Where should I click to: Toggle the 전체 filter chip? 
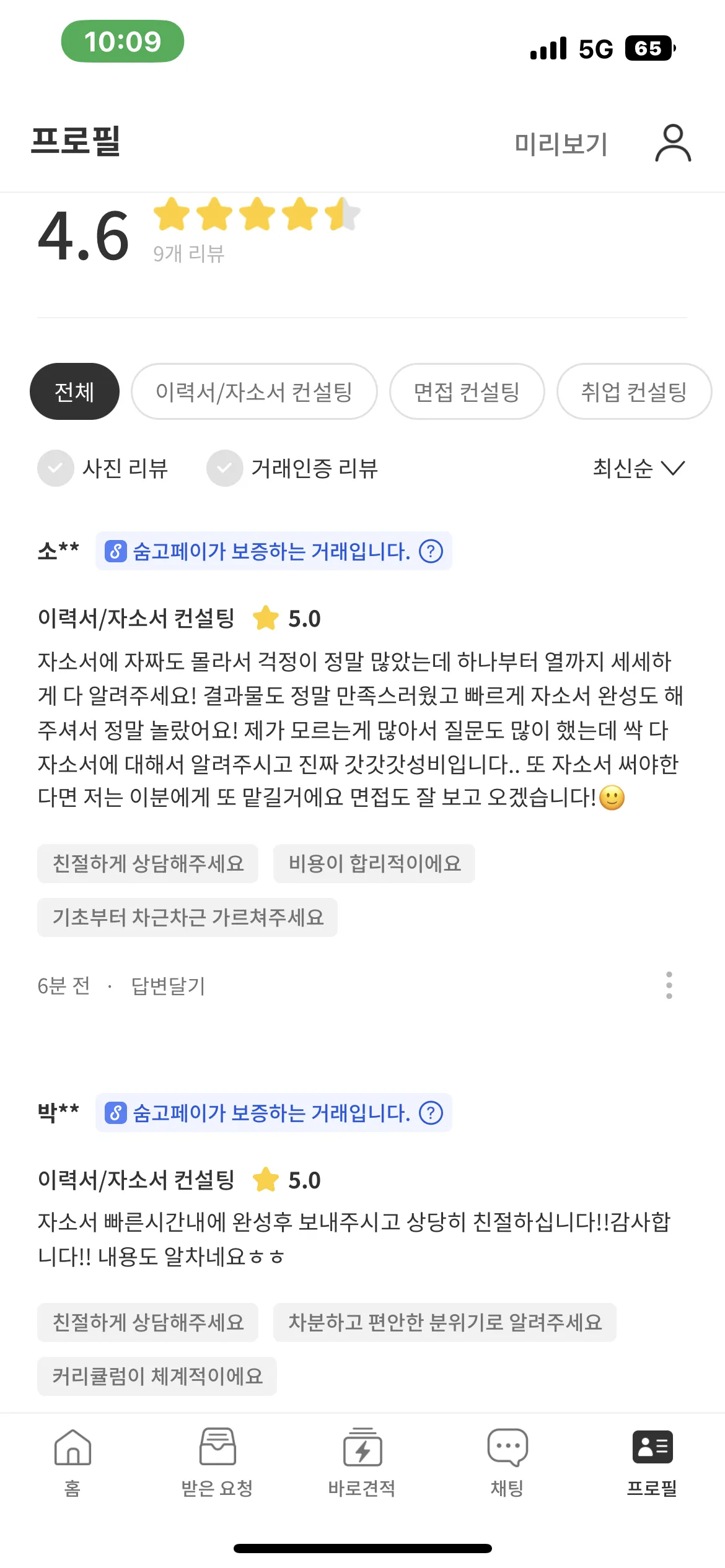[x=74, y=391]
